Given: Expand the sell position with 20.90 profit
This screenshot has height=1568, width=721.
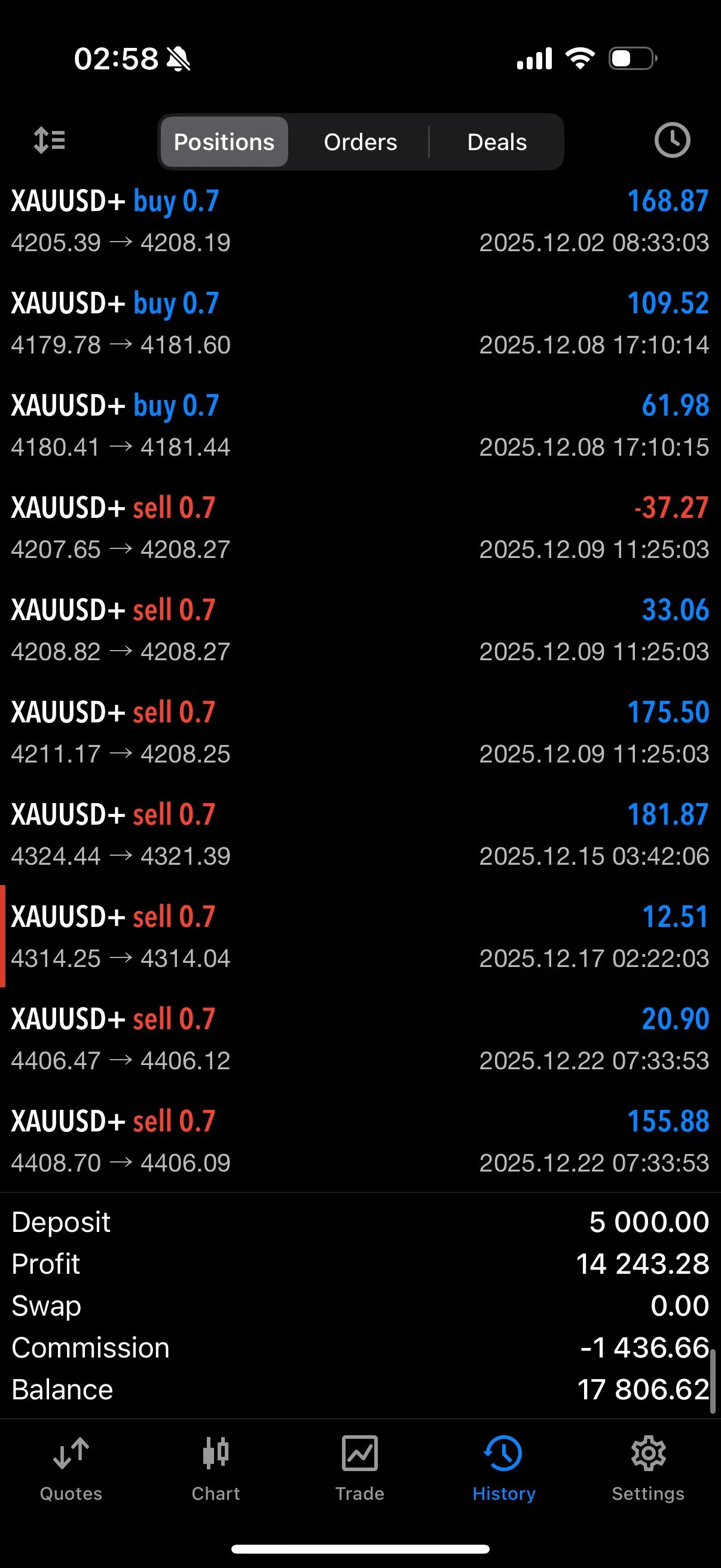Looking at the screenshot, I should [360, 1039].
